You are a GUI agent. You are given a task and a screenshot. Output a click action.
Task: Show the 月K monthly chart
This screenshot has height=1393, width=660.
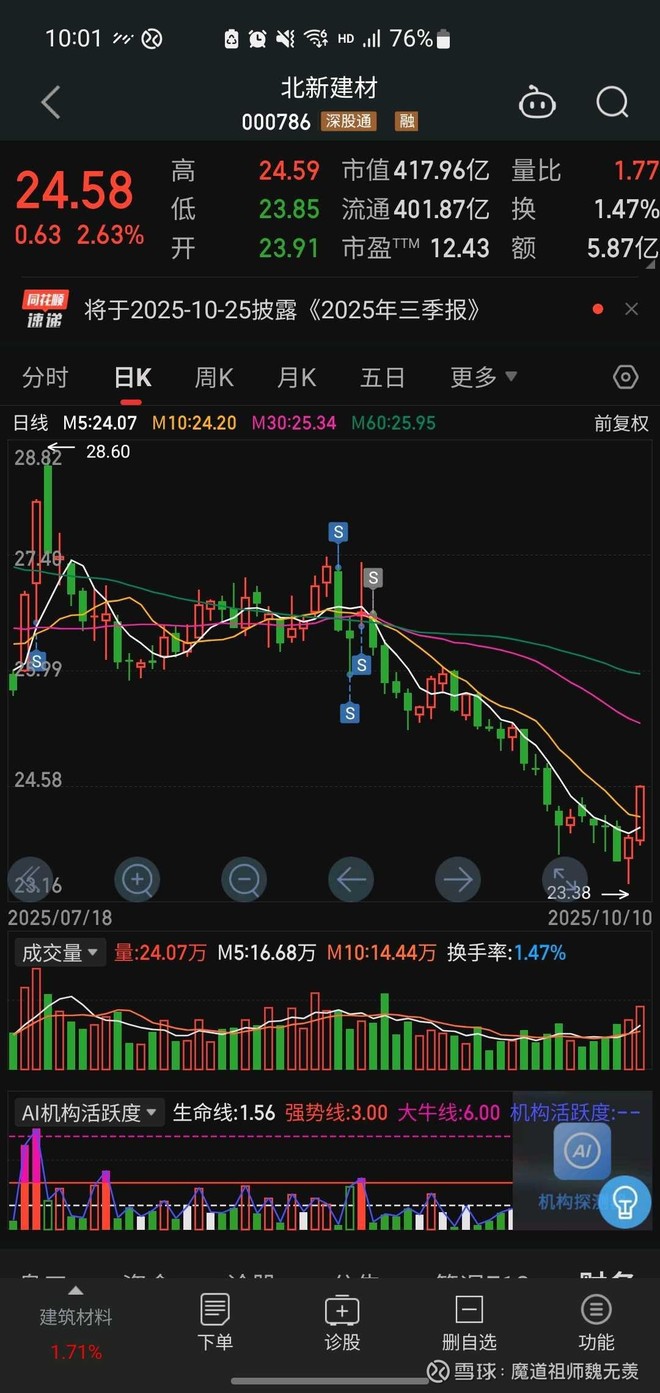tap(296, 377)
